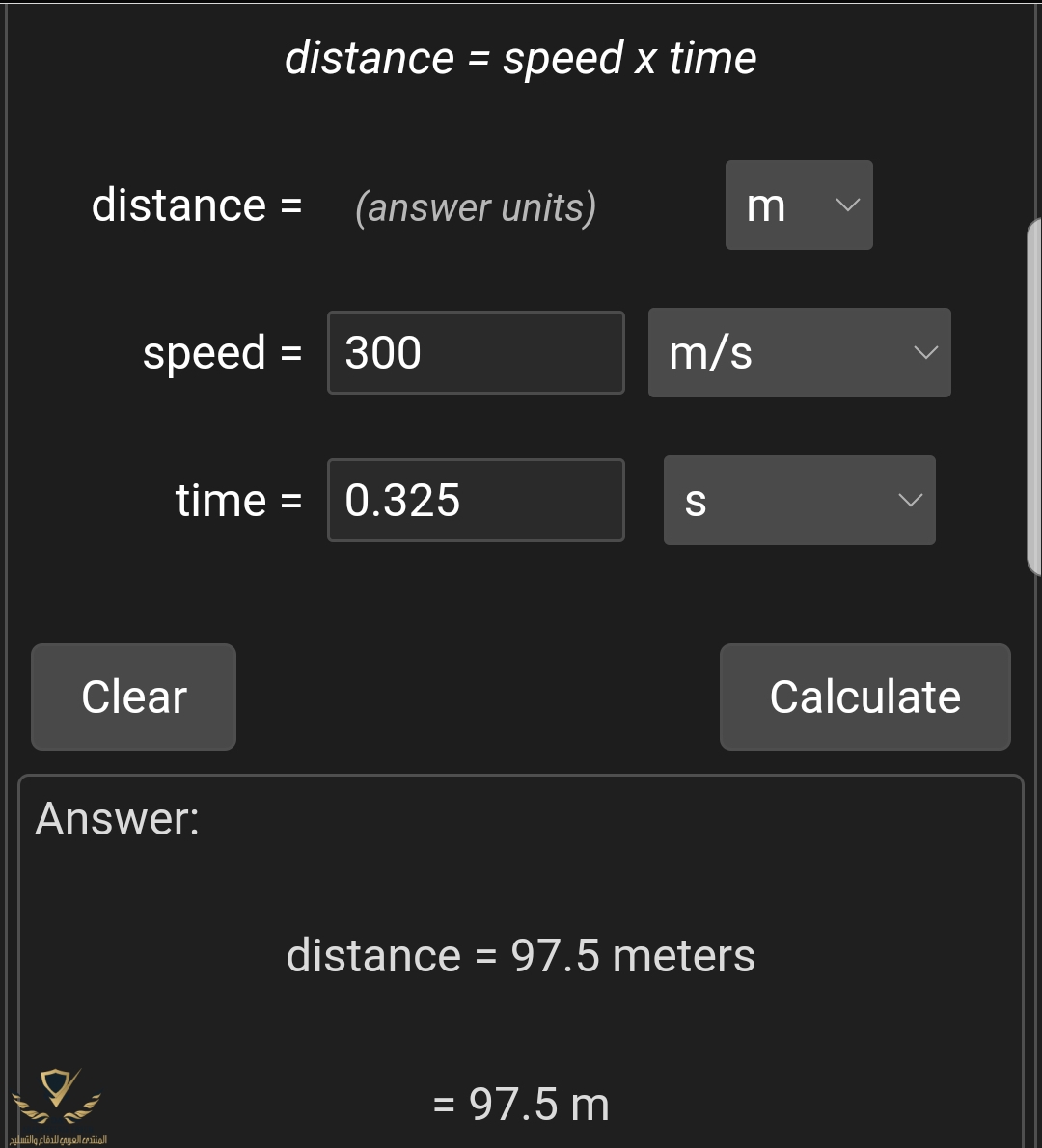Tap the time value input field

pyautogui.click(x=476, y=500)
